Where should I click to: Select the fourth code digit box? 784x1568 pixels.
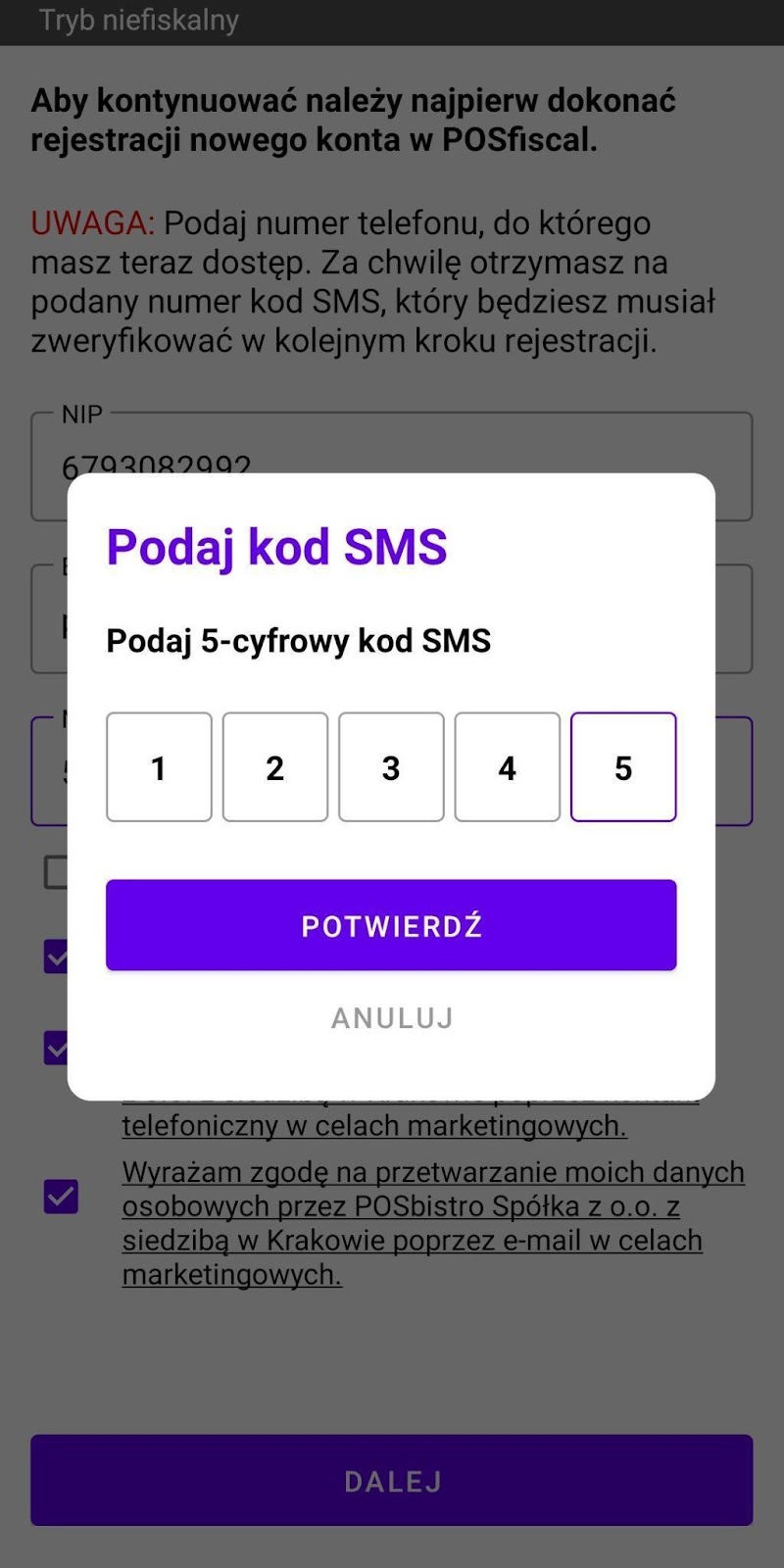[508, 767]
